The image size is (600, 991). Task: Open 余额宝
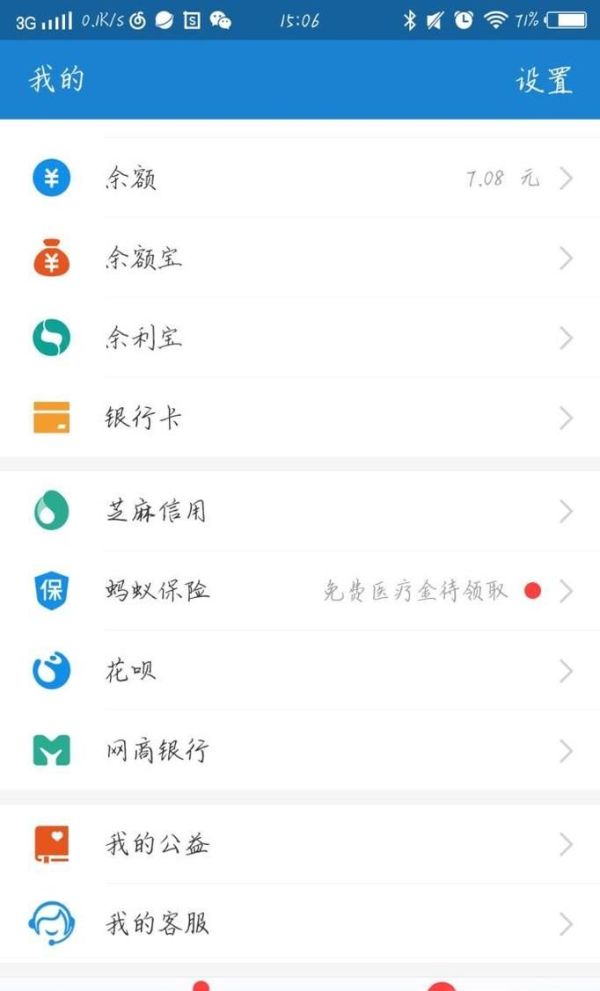click(x=300, y=259)
